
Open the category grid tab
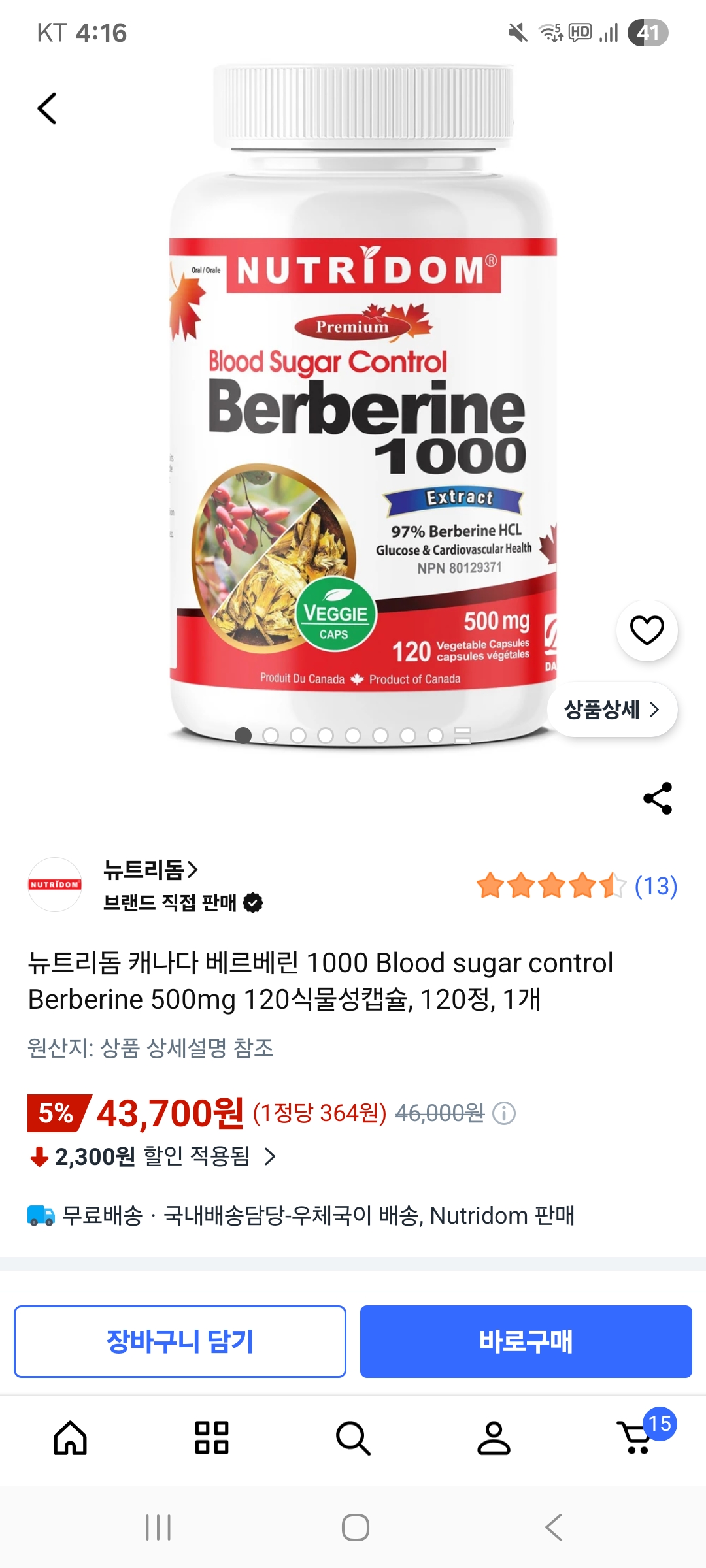tap(212, 1438)
